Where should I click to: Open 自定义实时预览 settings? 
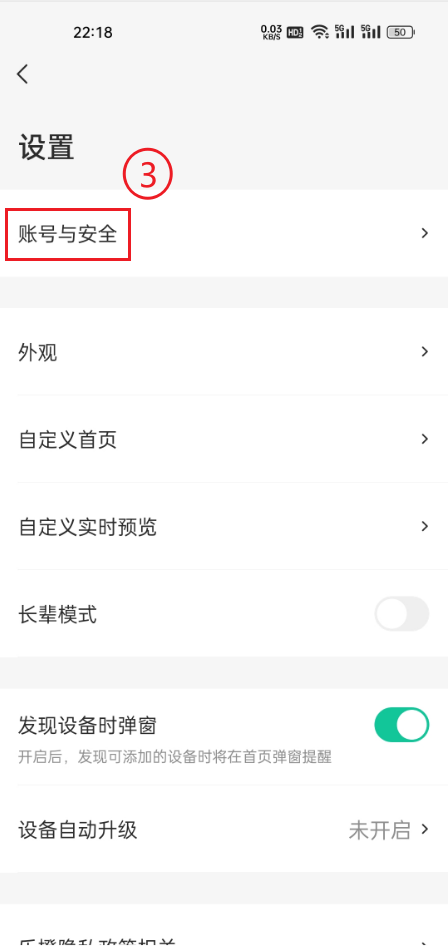pyautogui.click(x=224, y=526)
